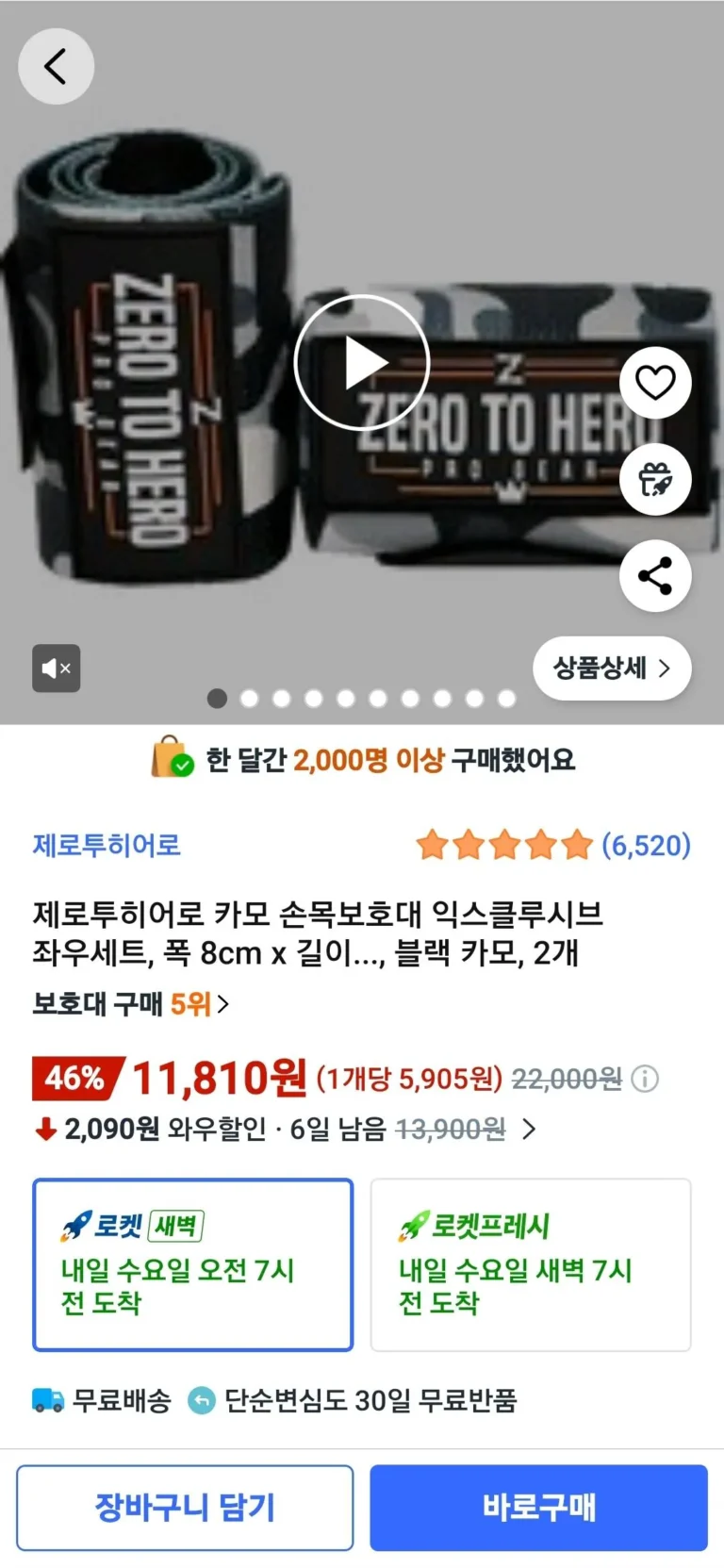Image resolution: width=724 pixels, height=1568 pixels.
Task: Select 로켓 새벽 delivery option
Action: [x=193, y=1264]
